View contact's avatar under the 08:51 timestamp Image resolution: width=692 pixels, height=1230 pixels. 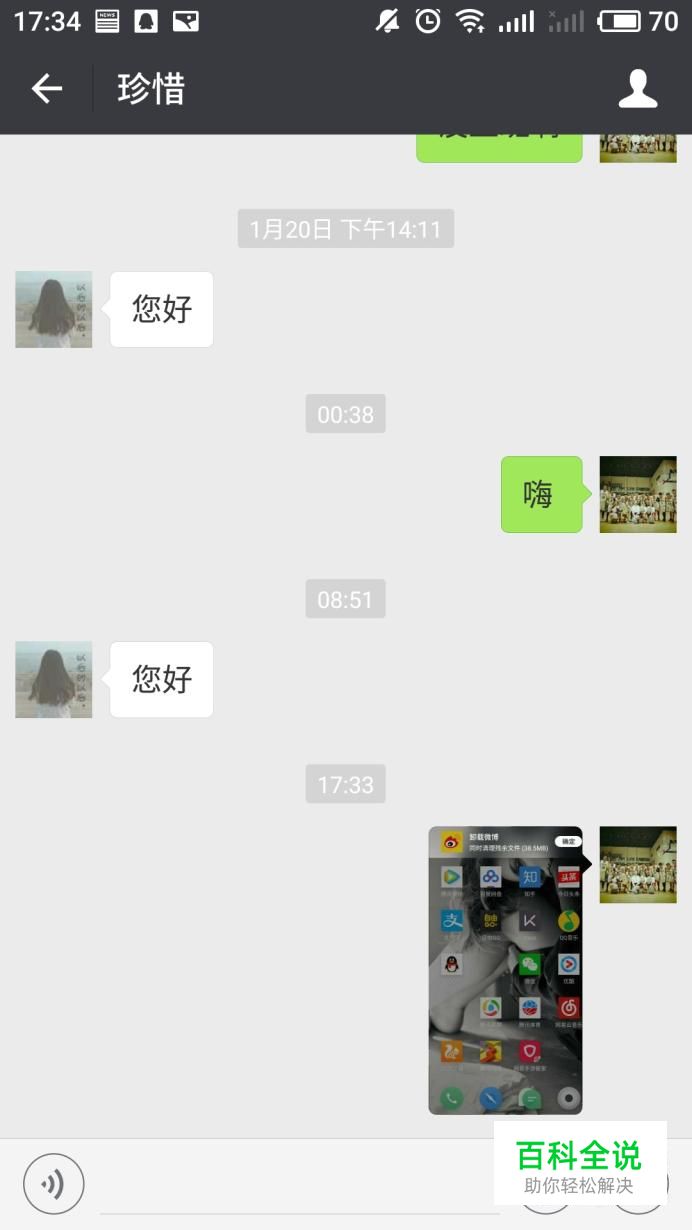coord(54,680)
